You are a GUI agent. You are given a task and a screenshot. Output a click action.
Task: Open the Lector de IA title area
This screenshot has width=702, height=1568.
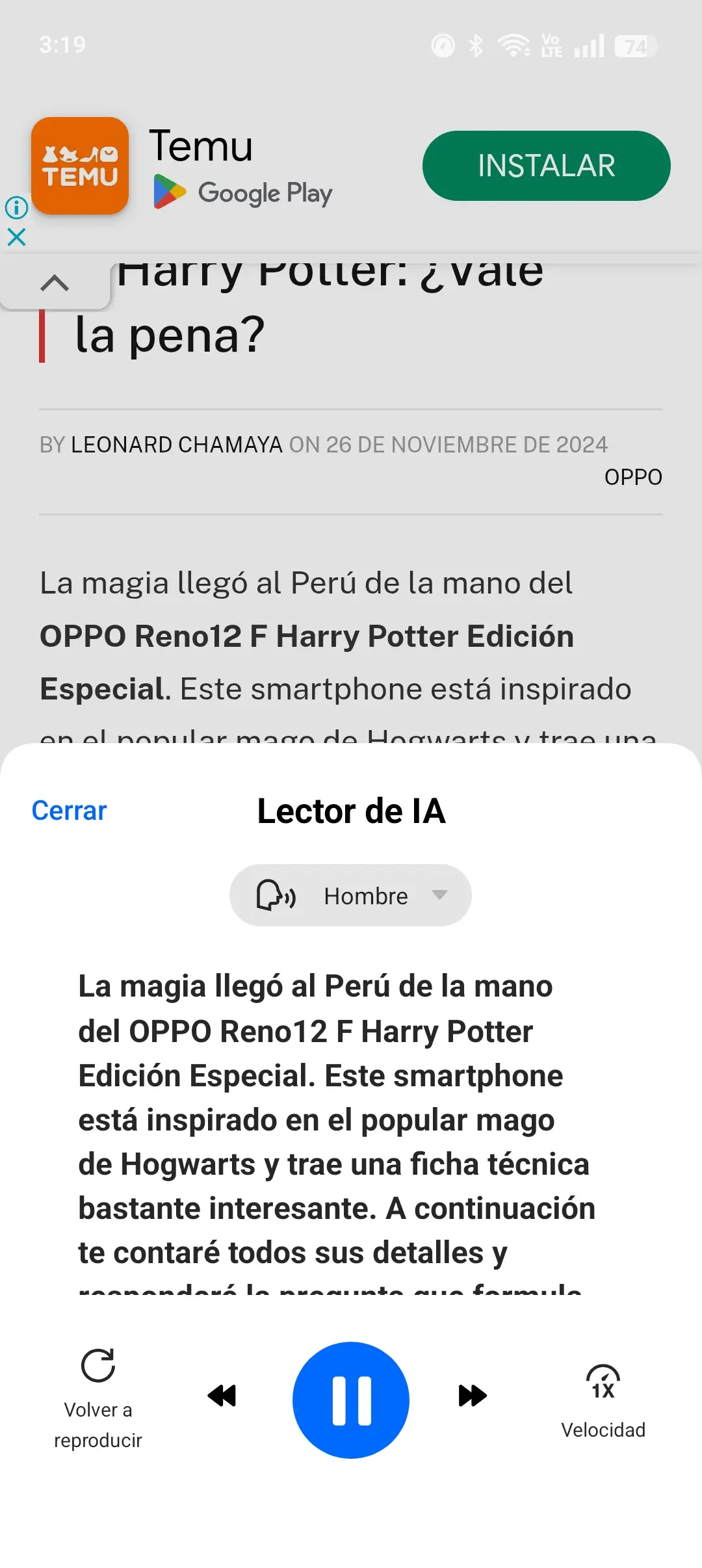(x=350, y=811)
